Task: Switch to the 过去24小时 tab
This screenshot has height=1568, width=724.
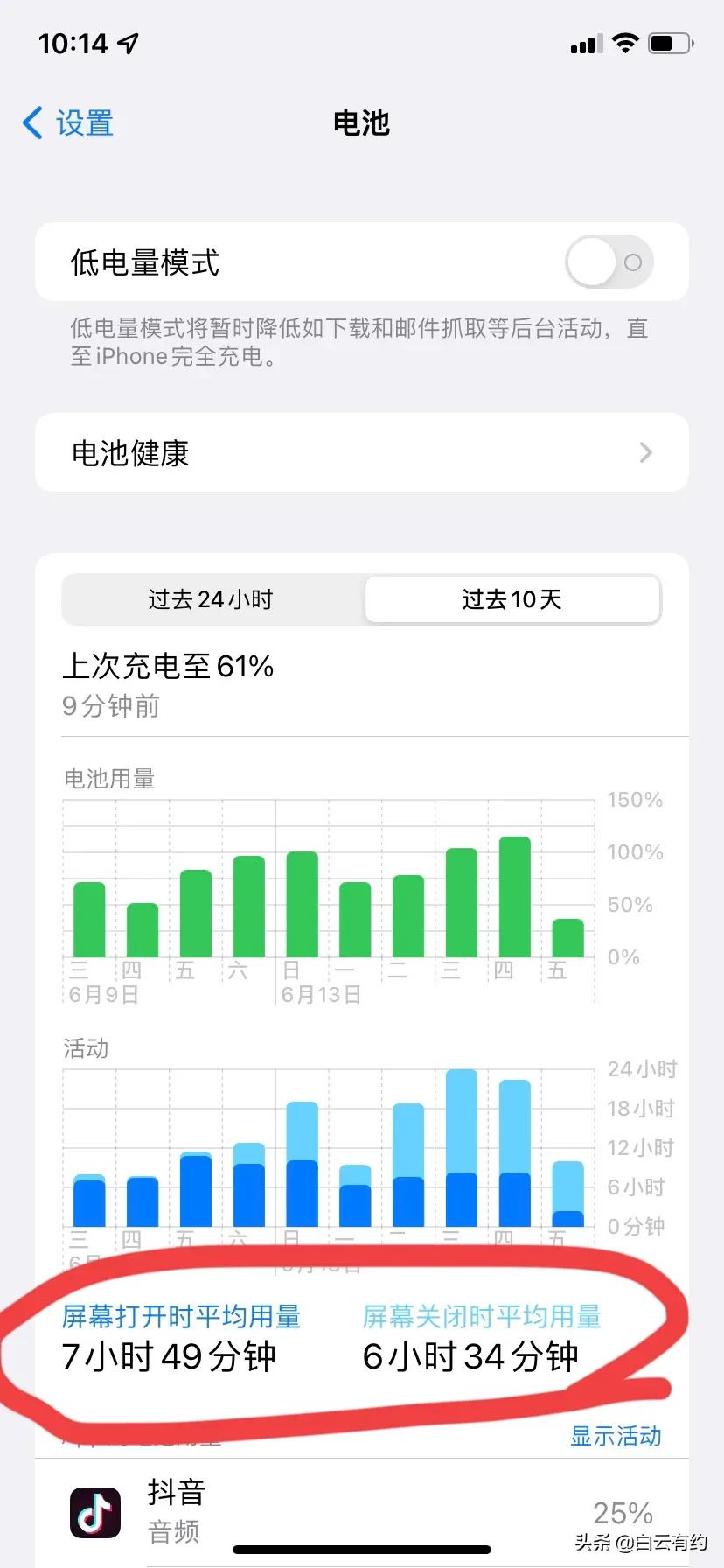Action: (210, 599)
